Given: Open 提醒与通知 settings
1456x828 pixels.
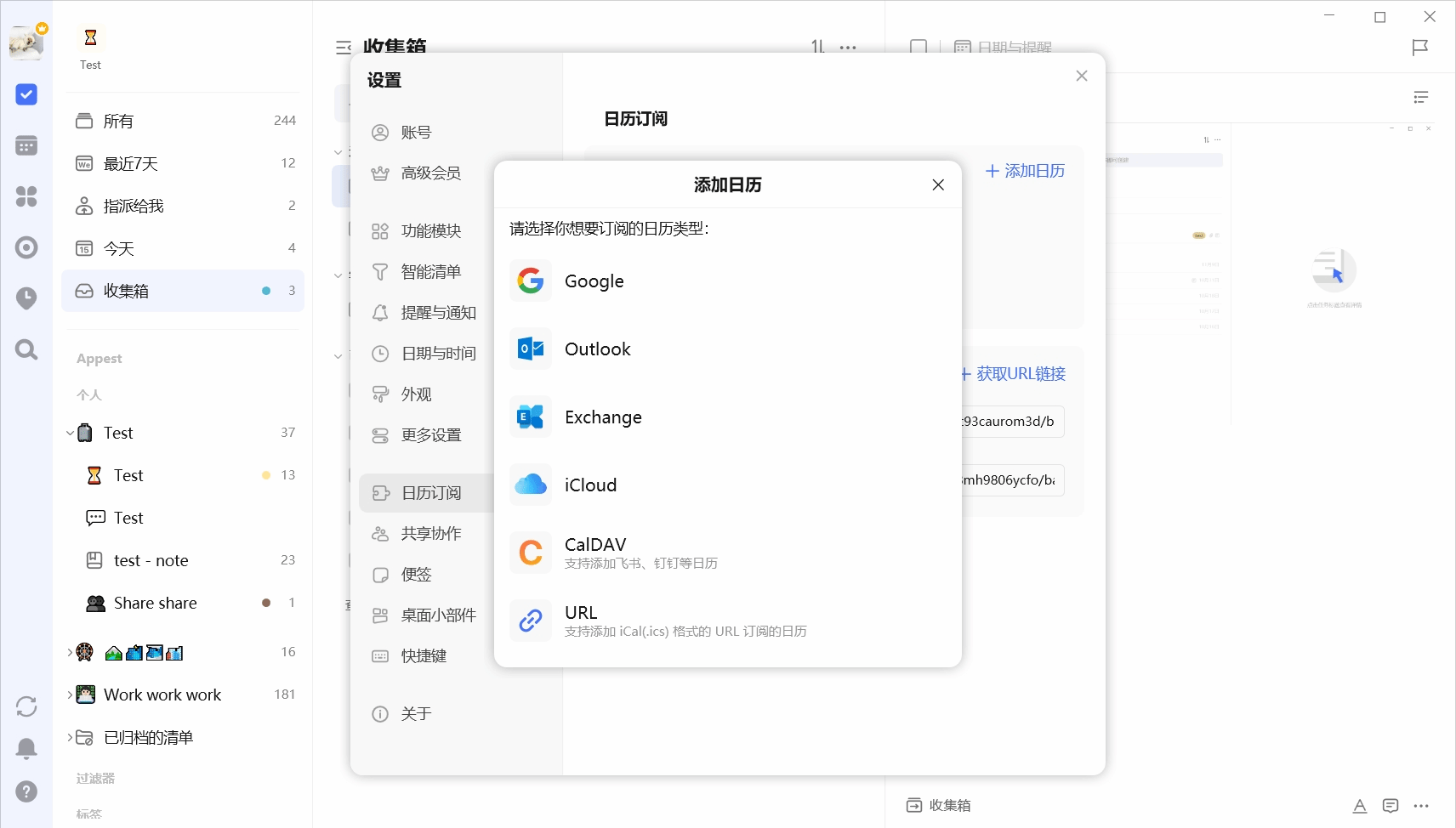Looking at the screenshot, I should click(437, 313).
